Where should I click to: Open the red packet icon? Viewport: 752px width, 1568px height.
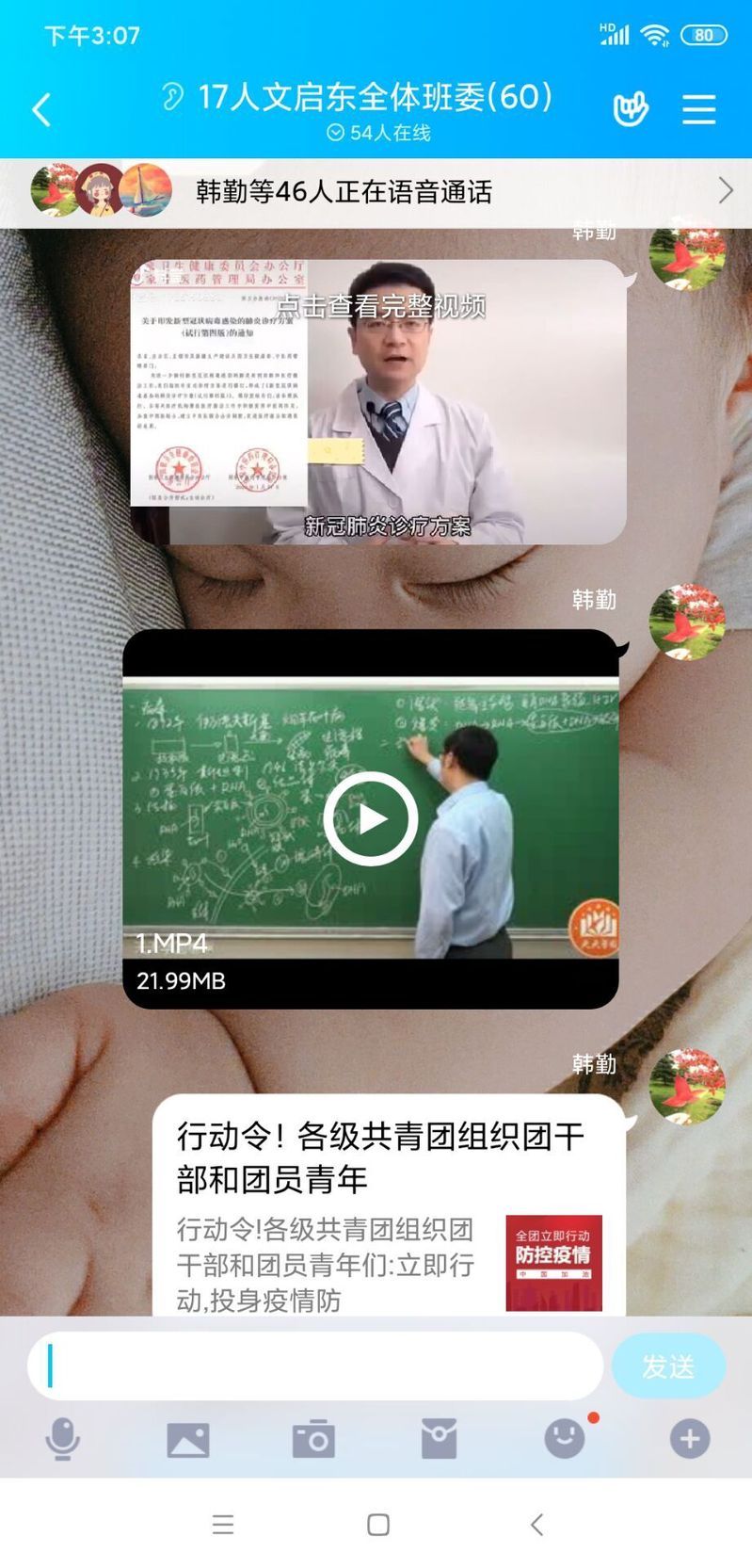coord(439,1439)
